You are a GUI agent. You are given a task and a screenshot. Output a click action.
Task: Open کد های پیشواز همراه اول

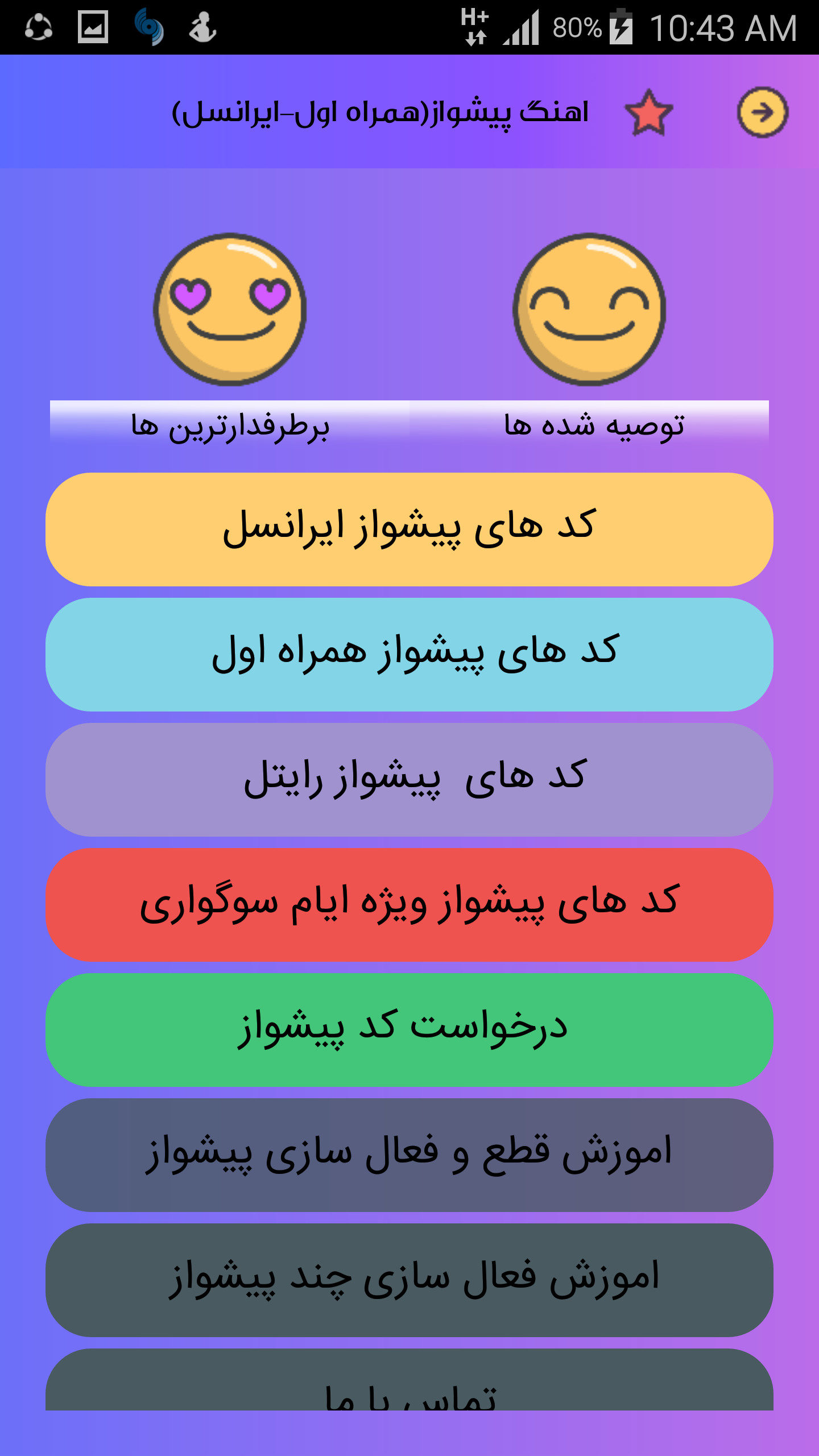pyautogui.click(x=409, y=655)
